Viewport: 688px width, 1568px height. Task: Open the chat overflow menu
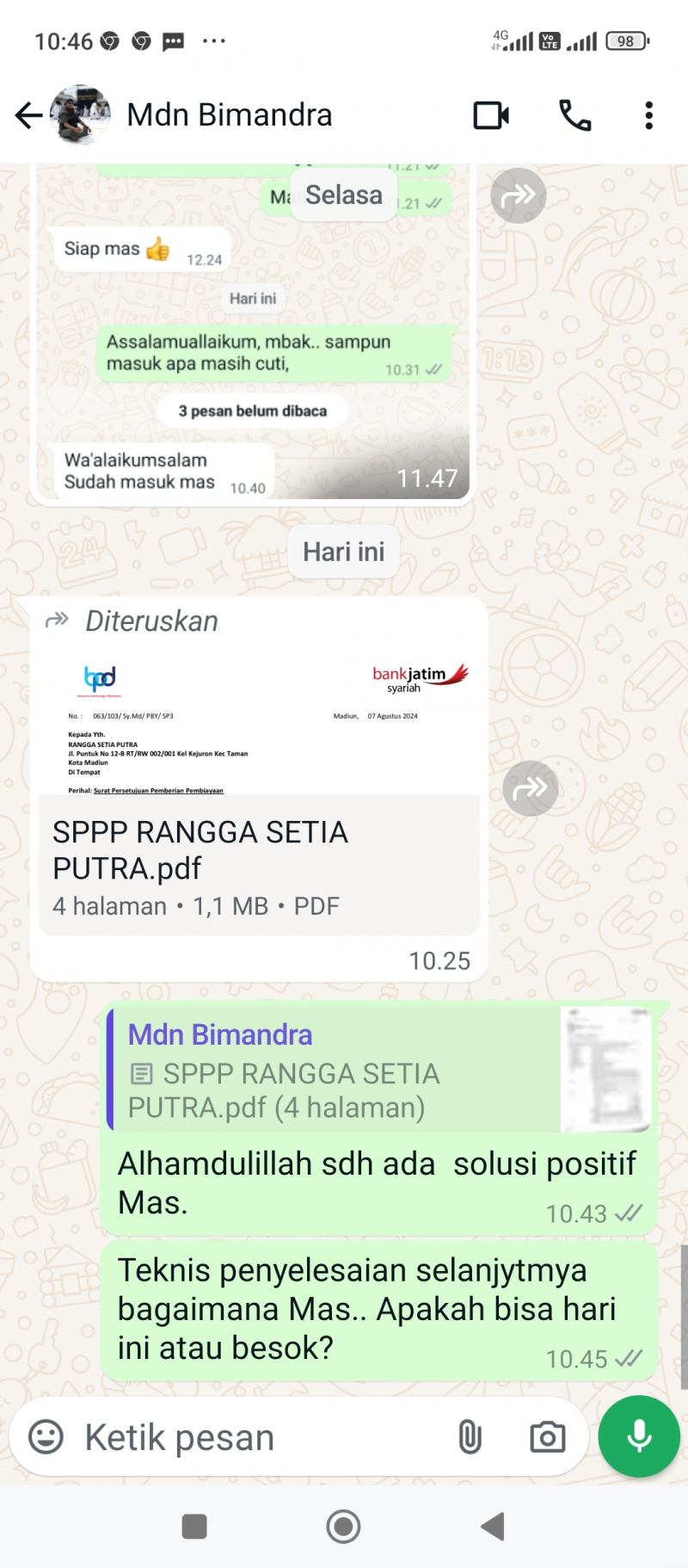coord(648,115)
